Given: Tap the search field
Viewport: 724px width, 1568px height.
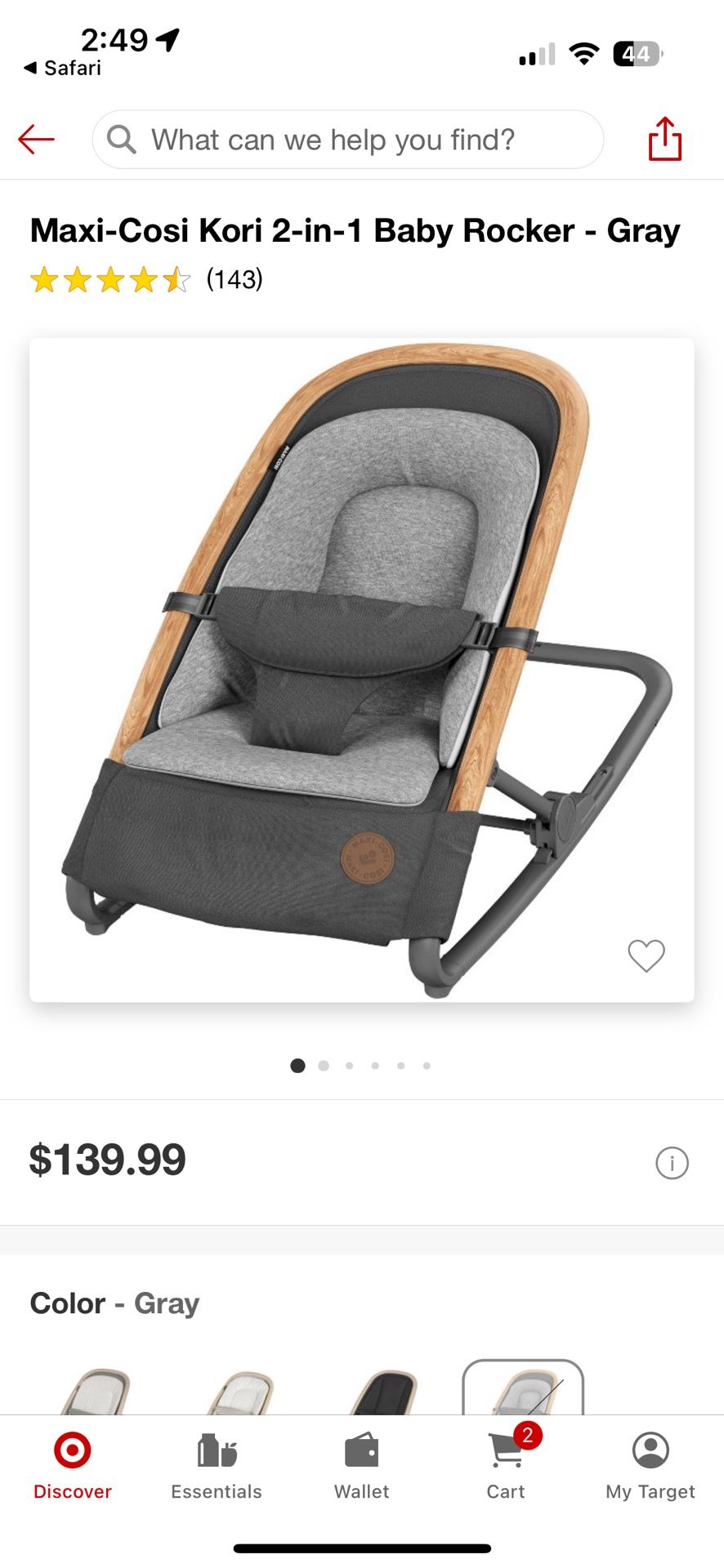Looking at the screenshot, I should (347, 140).
